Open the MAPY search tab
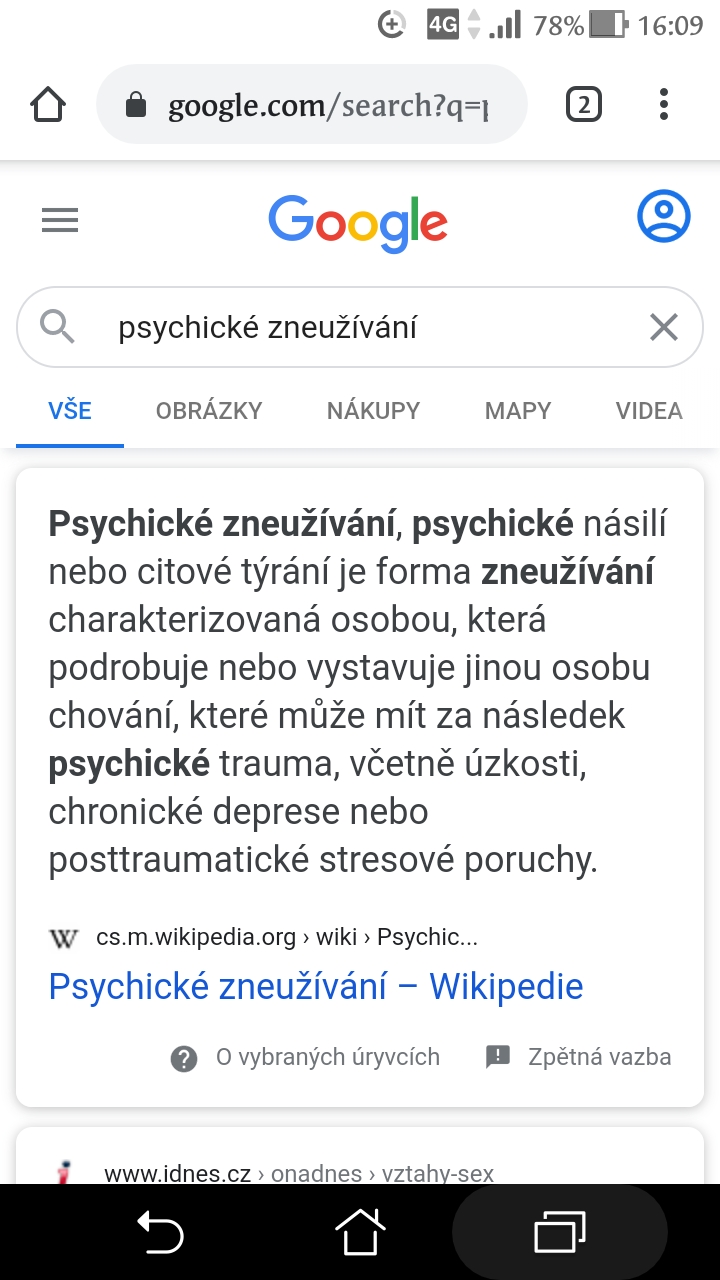This screenshot has width=720, height=1280. pos(517,410)
